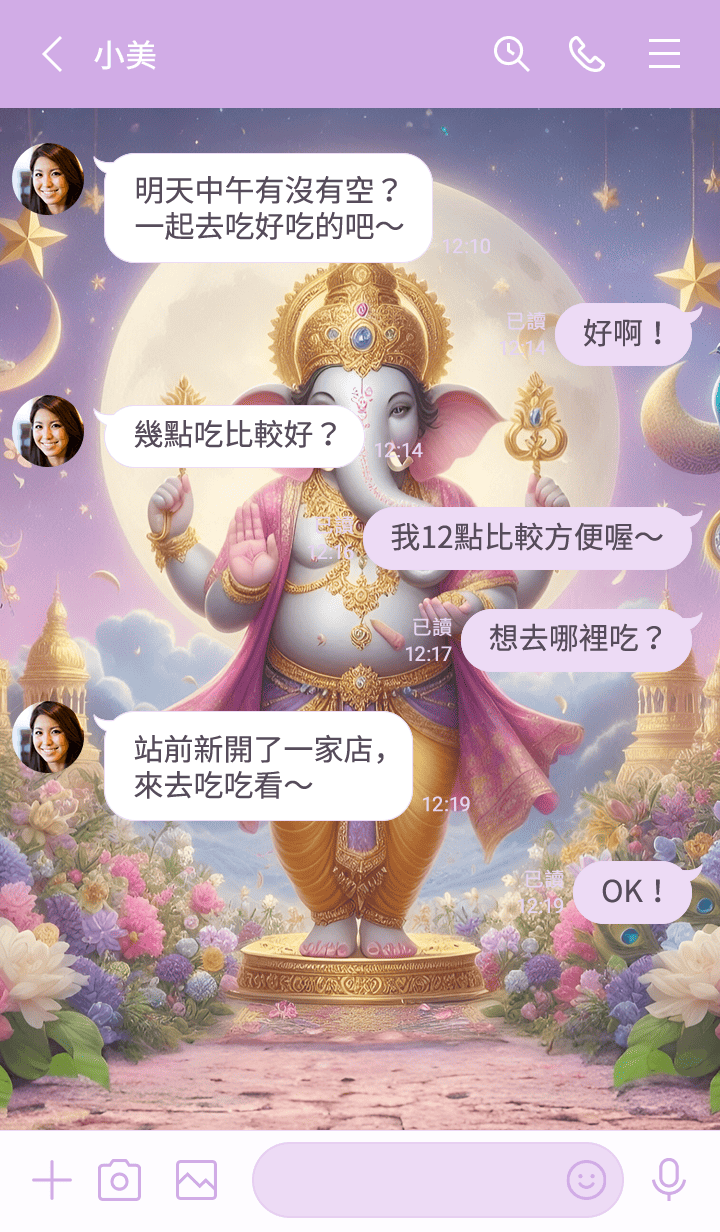720x1232 pixels.
Task: Open the photo gallery picker
Action: 196,1181
